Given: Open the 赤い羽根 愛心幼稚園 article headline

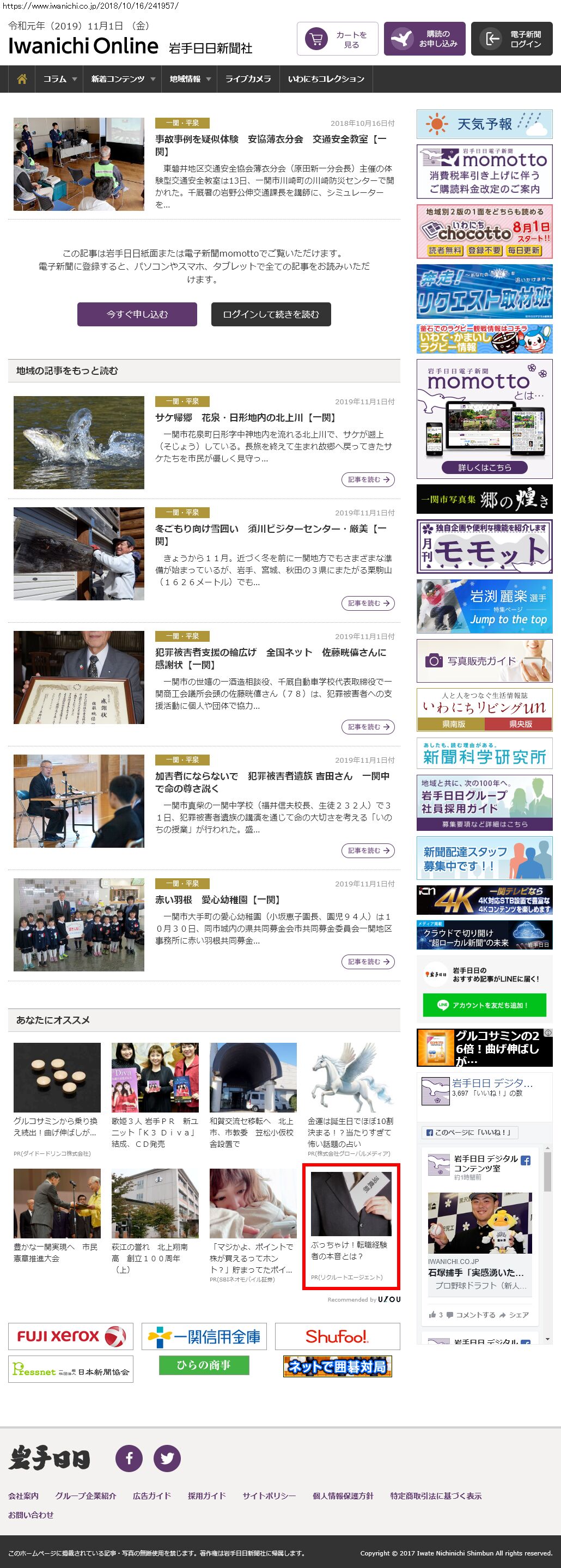Looking at the screenshot, I should click(x=217, y=900).
